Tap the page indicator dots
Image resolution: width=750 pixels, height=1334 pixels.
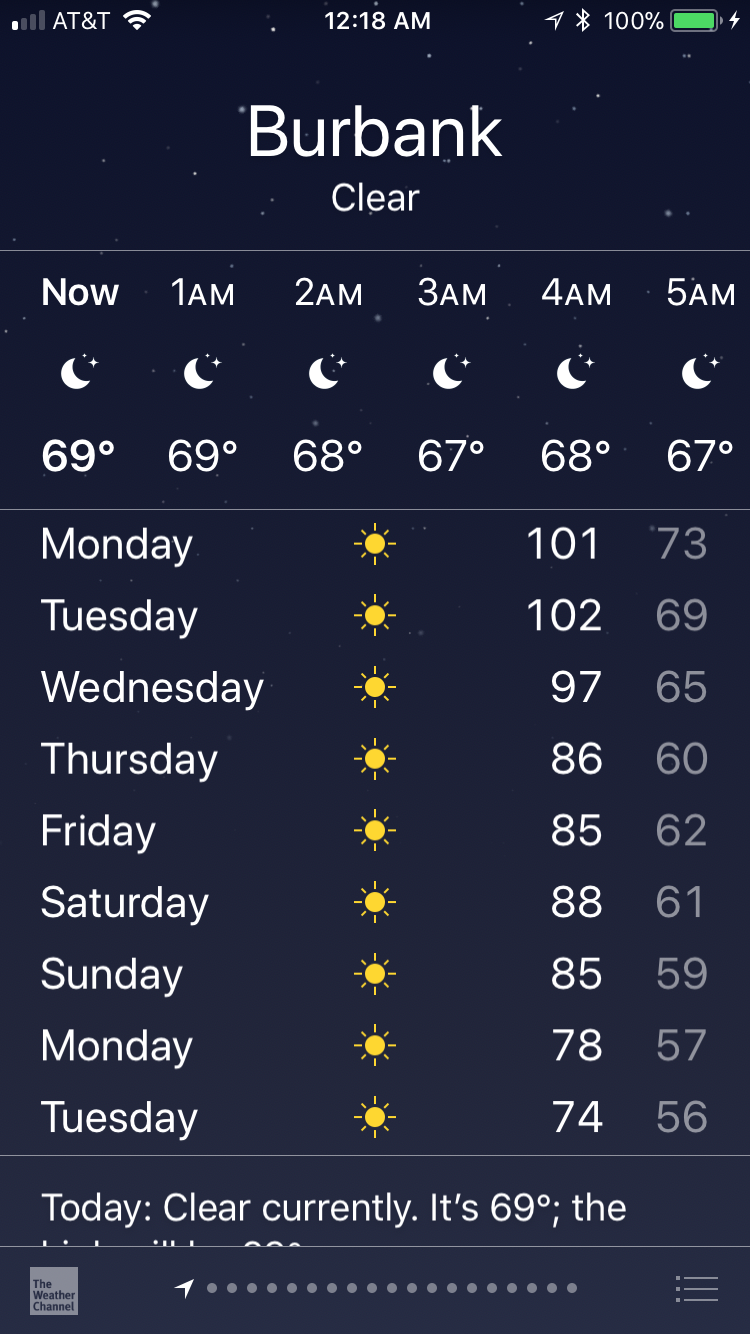pos(390,1289)
